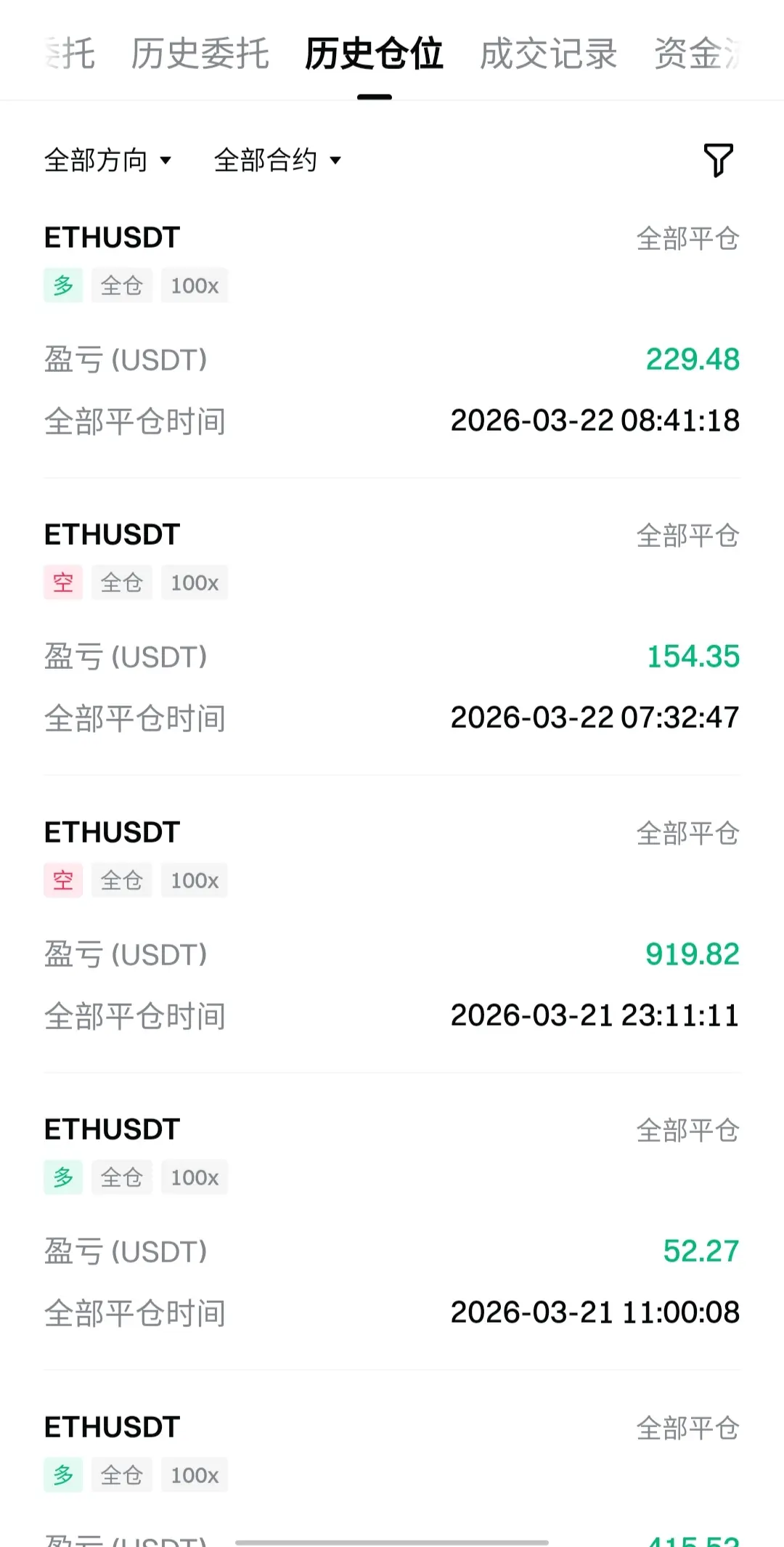Screen dimensions: 784x1547
Task: Switch to the 历史委托 tab
Action: click(x=200, y=54)
